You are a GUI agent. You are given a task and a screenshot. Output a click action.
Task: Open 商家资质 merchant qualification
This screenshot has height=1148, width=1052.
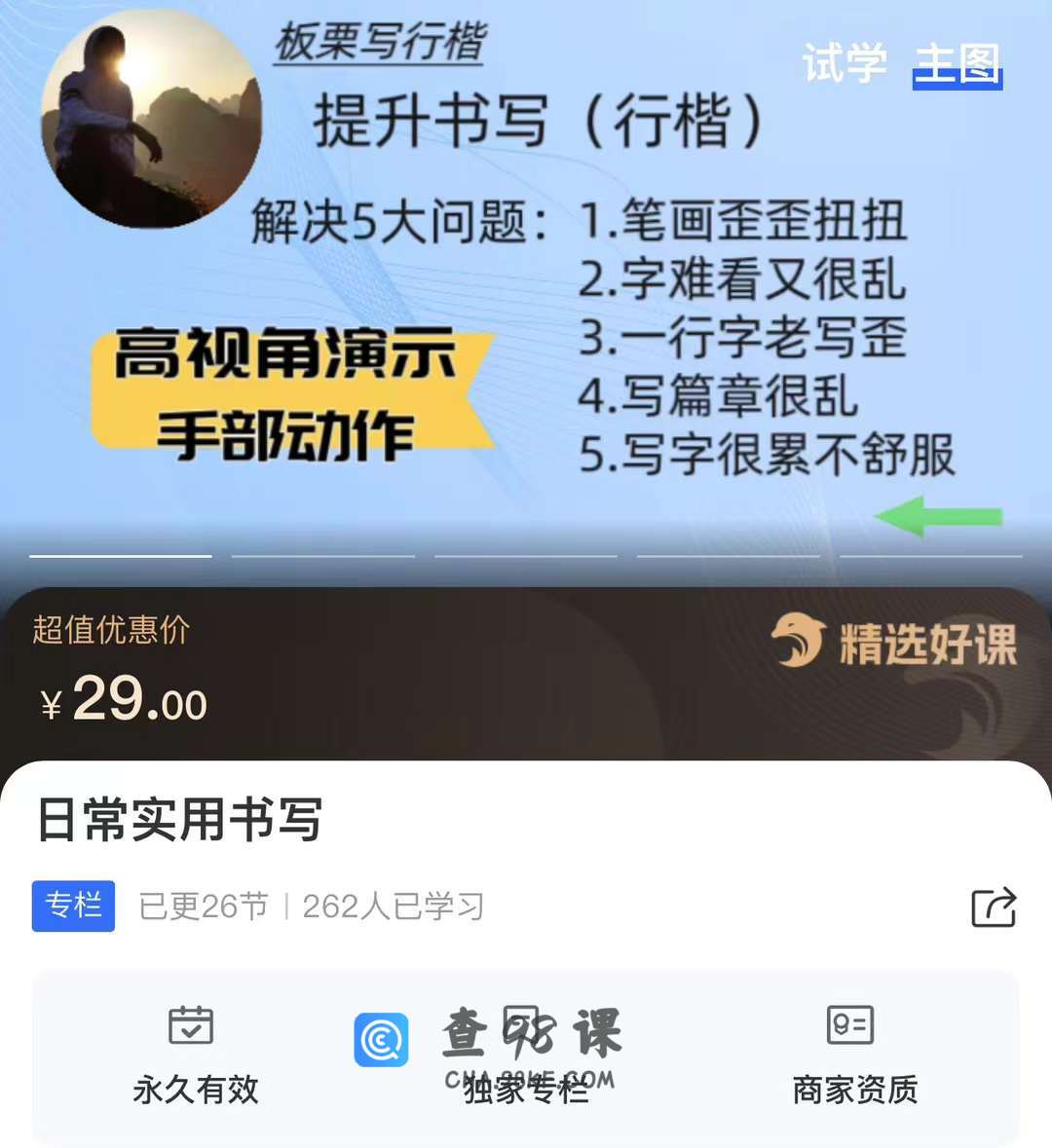coord(854,1056)
